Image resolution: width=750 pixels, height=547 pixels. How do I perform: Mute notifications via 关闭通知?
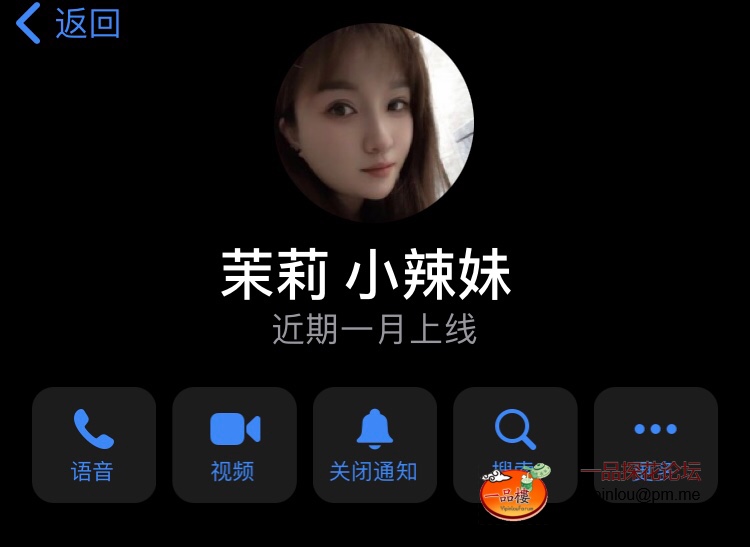pos(375,444)
